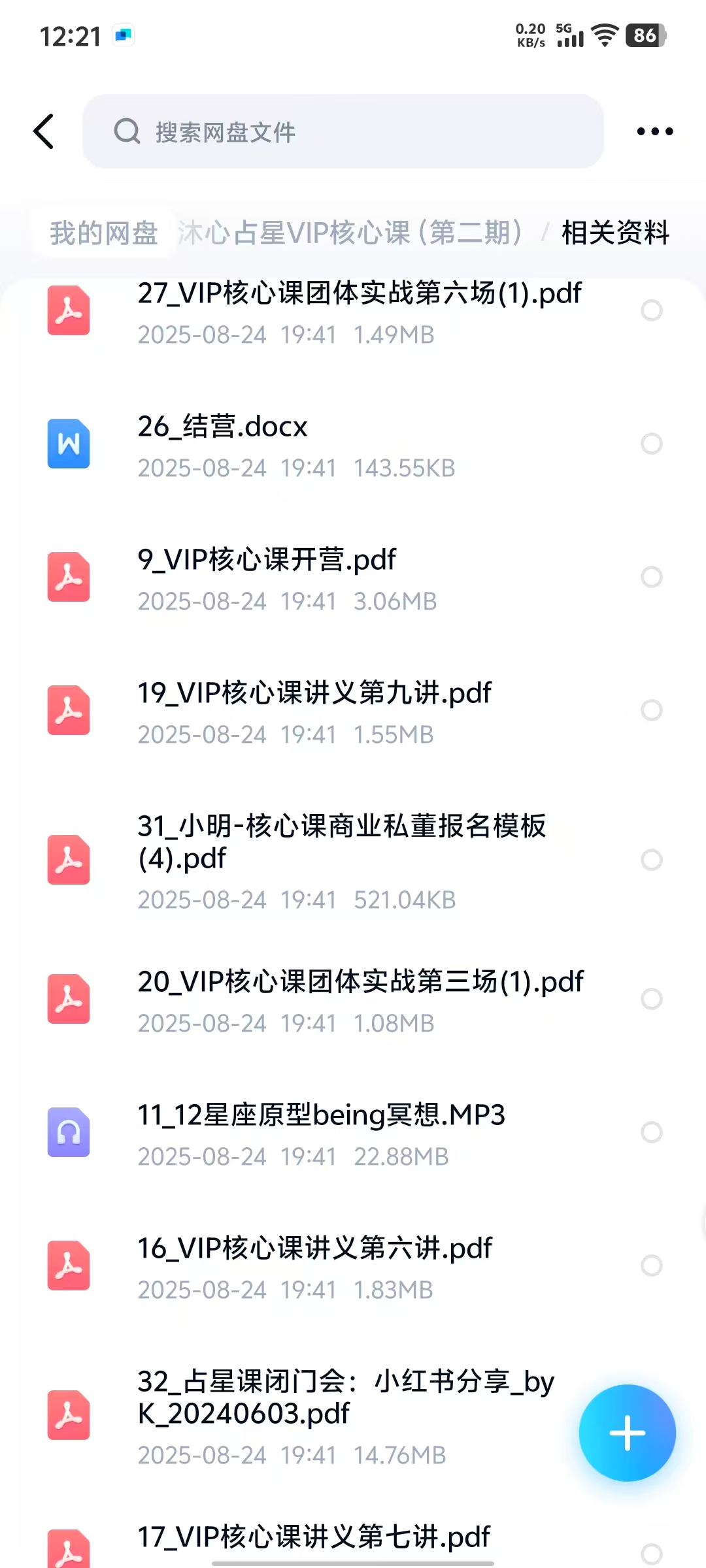Viewport: 706px width, 1568px height.
Task: Open 27_VIP核心课团体实战第六场(1).pdf
Action: (x=359, y=311)
